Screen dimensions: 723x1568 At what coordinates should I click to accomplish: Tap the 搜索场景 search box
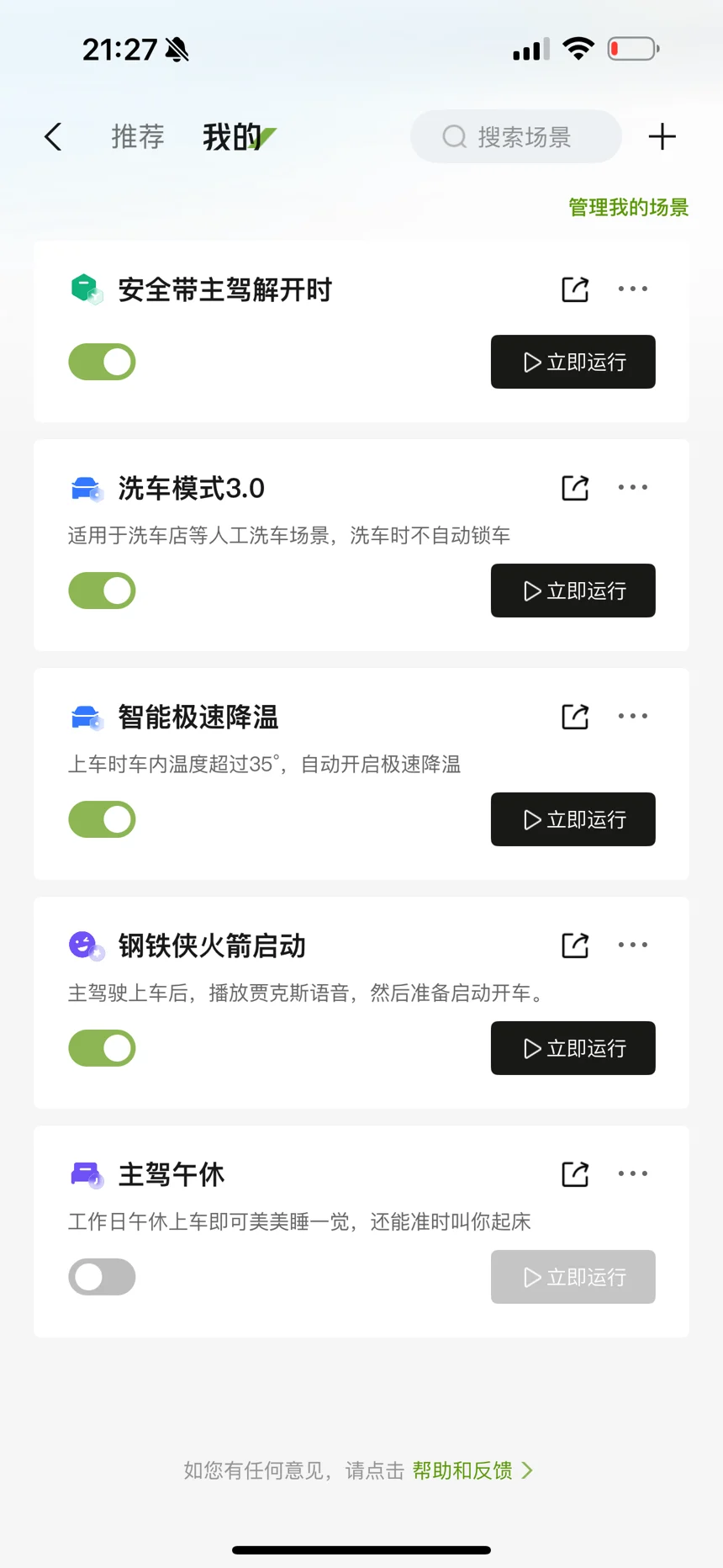point(516,136)
